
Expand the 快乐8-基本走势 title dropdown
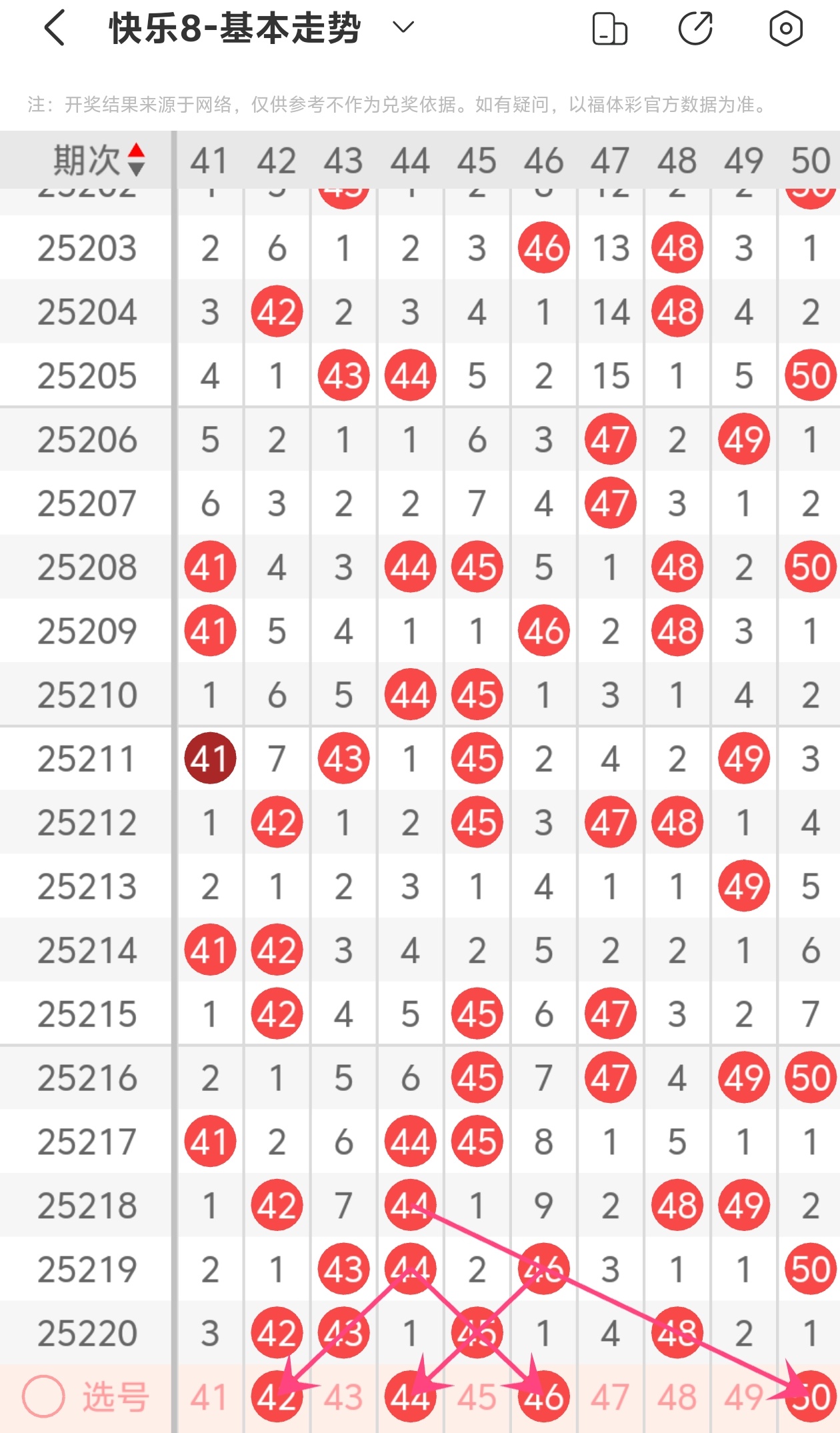(403, 27)
